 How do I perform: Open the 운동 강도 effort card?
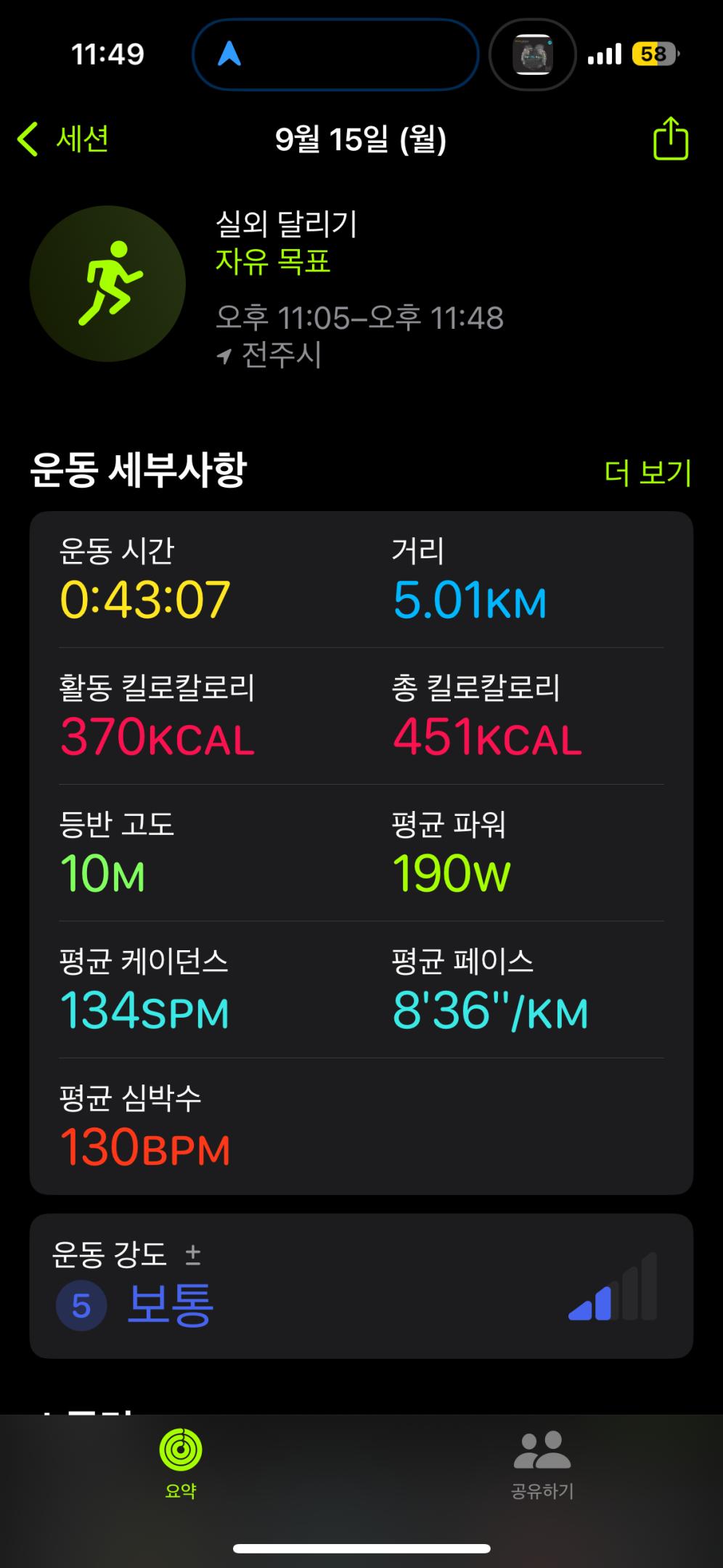pos(361,1286)
